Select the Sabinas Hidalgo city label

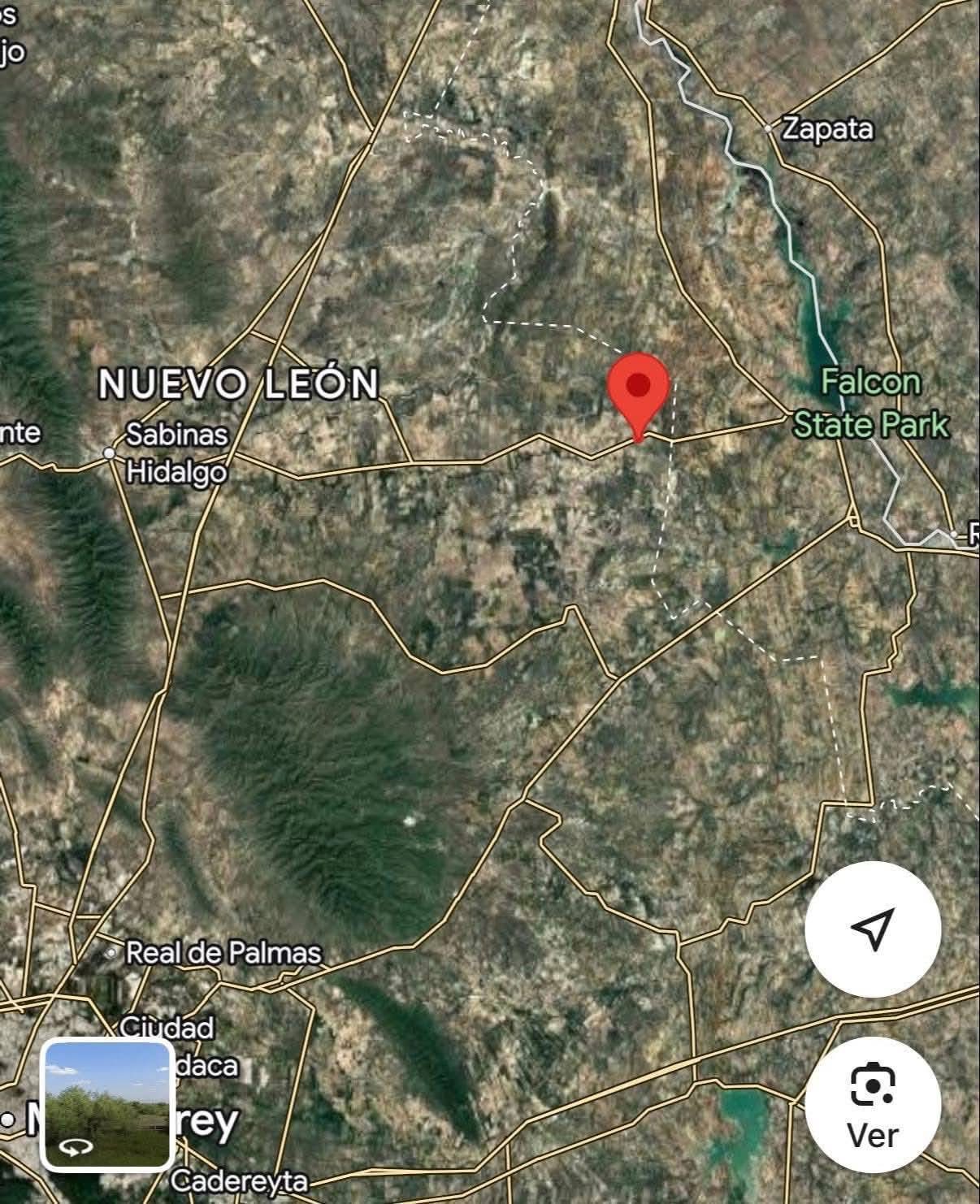(x=176, y=453)
